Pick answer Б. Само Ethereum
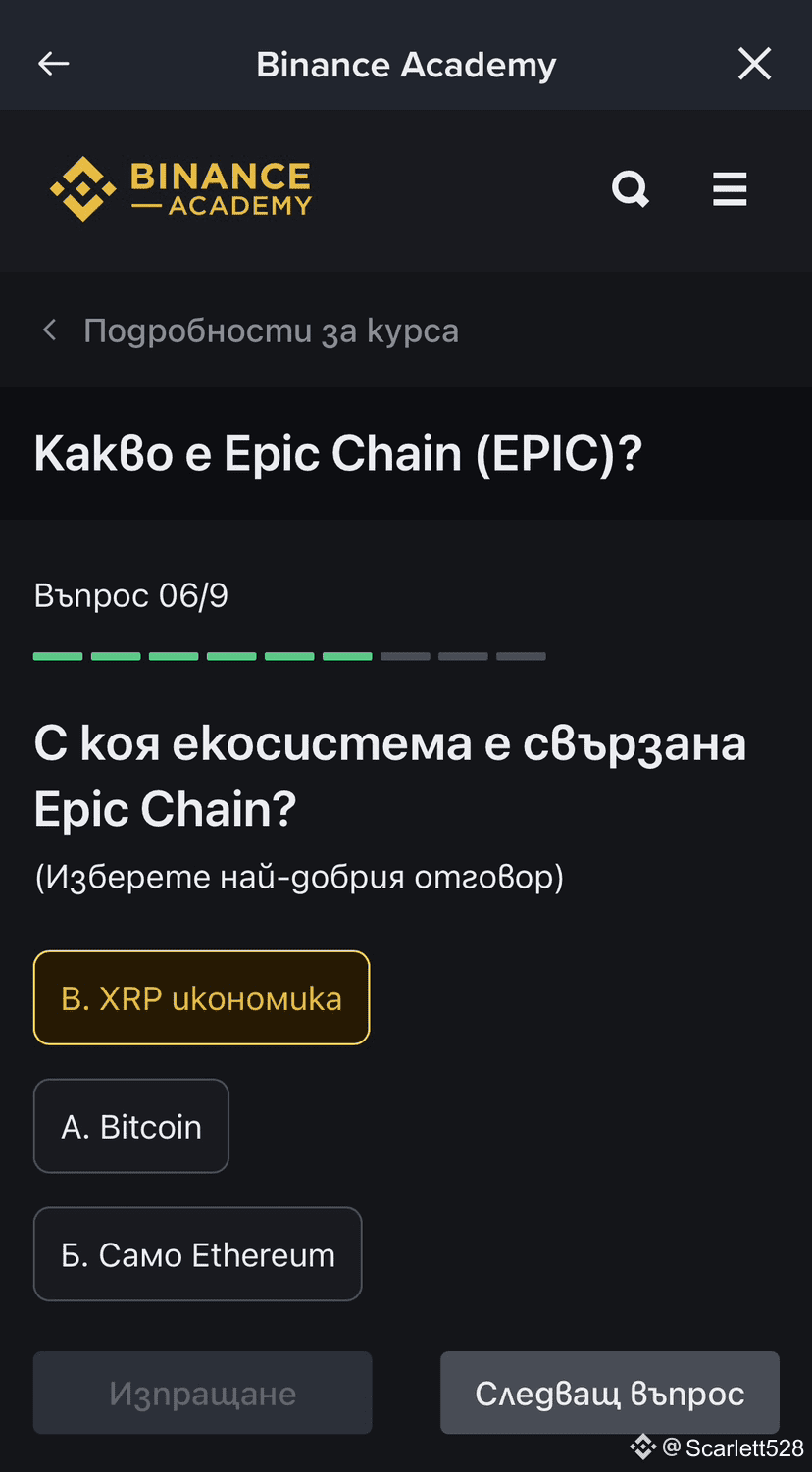Viewport: 812px width, 1472px height. coord(197,1254)
